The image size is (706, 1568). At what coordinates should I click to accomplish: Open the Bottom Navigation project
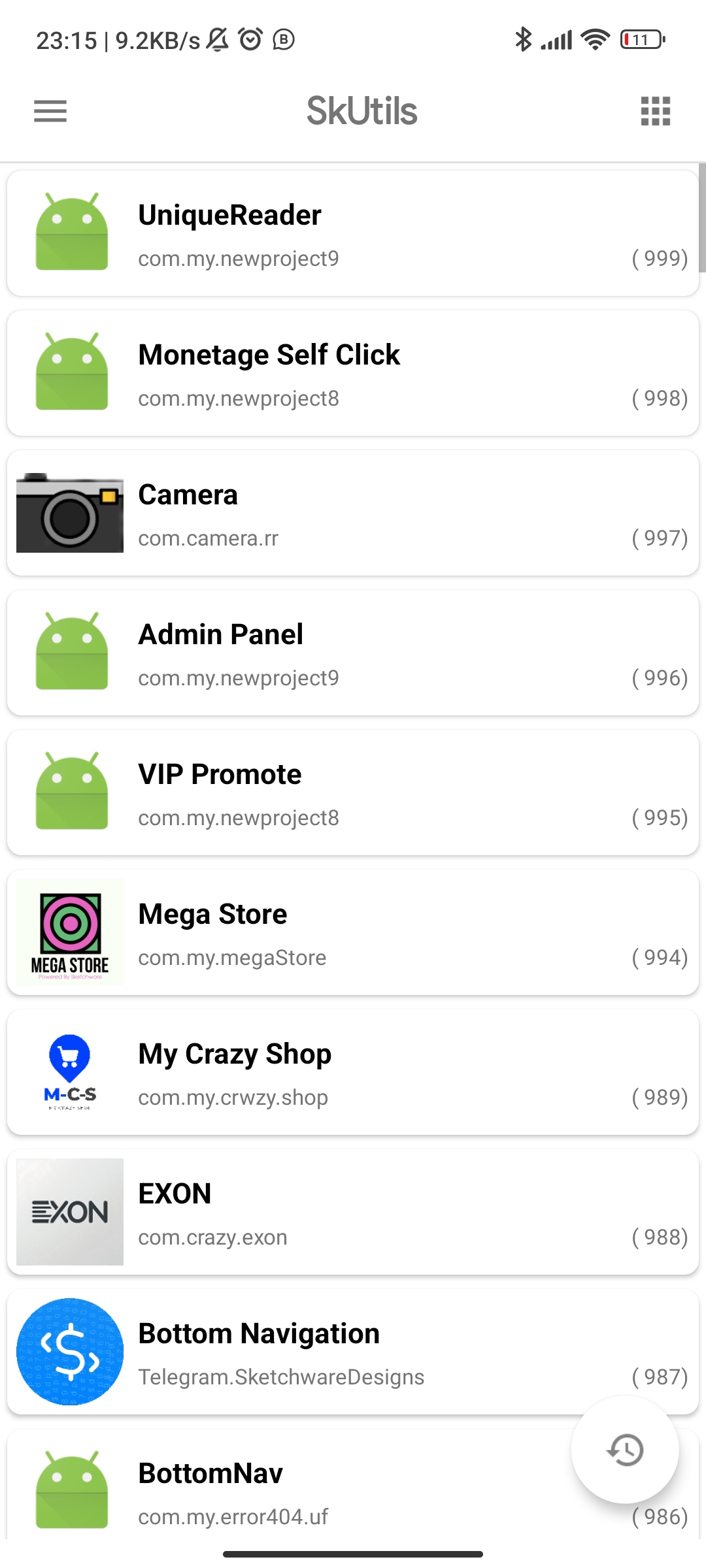(x=353, y=1352)
